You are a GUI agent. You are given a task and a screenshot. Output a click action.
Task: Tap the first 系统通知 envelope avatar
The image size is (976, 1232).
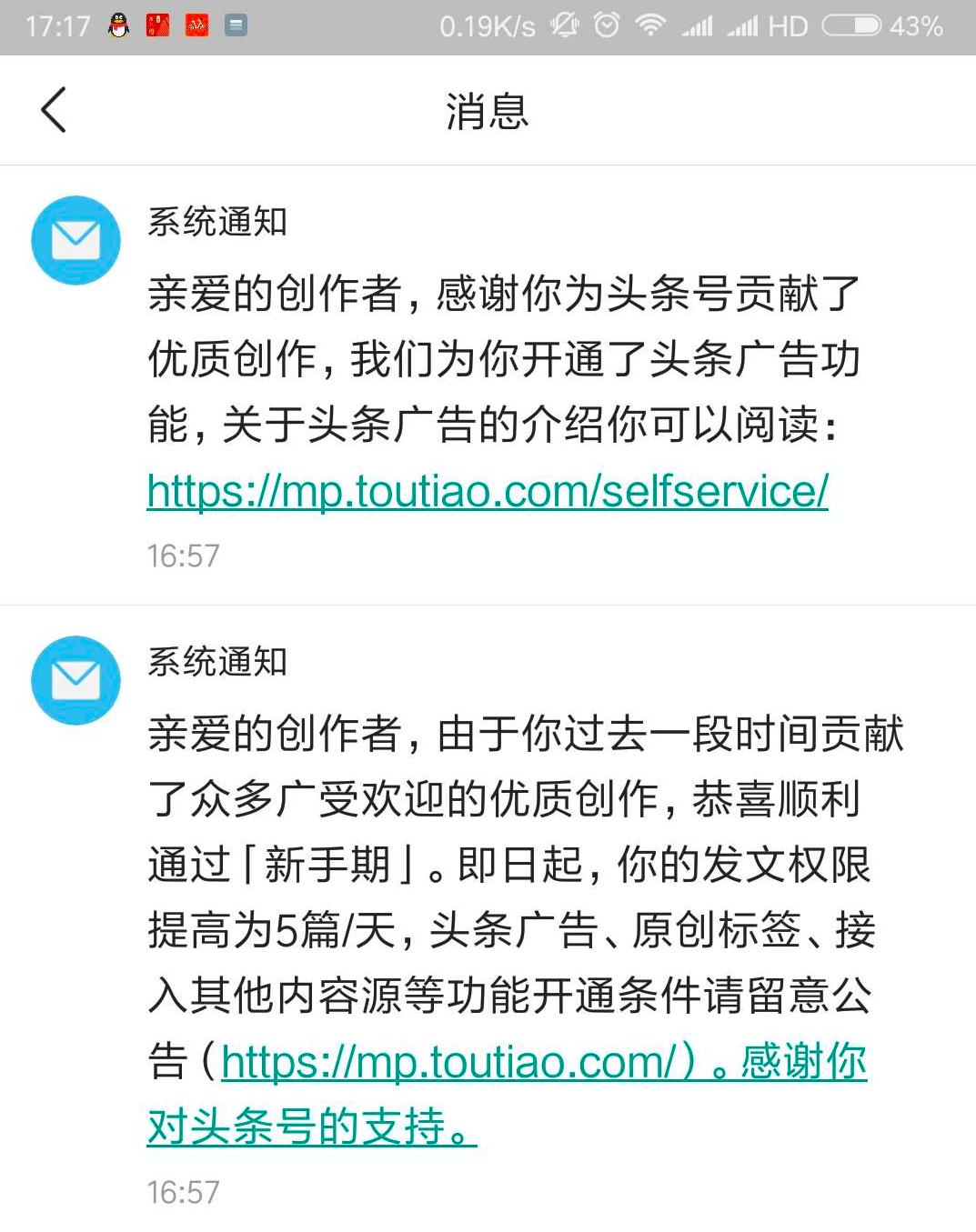pos(76,239)
